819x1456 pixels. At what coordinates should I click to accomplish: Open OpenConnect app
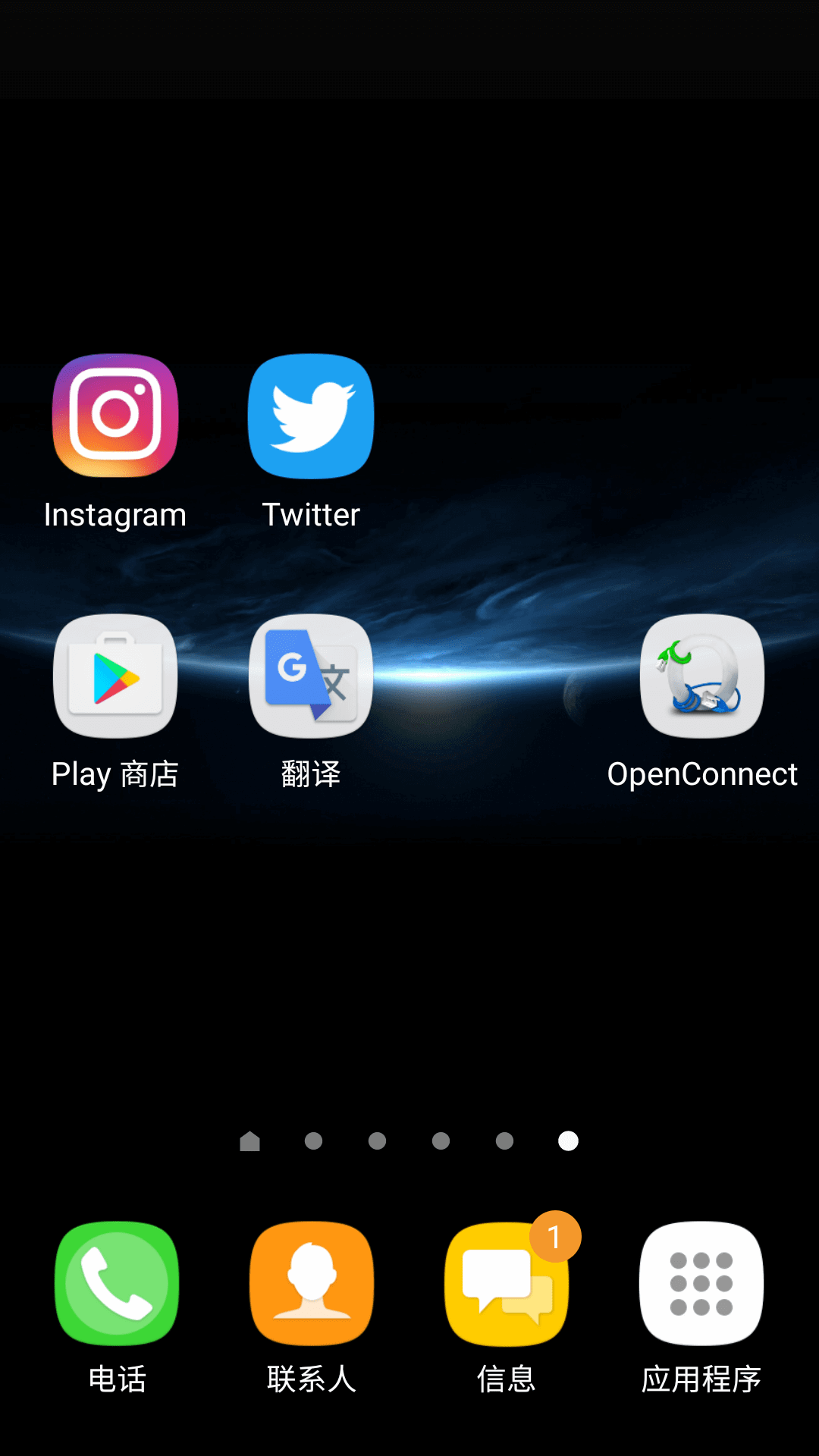click(702, 676)
